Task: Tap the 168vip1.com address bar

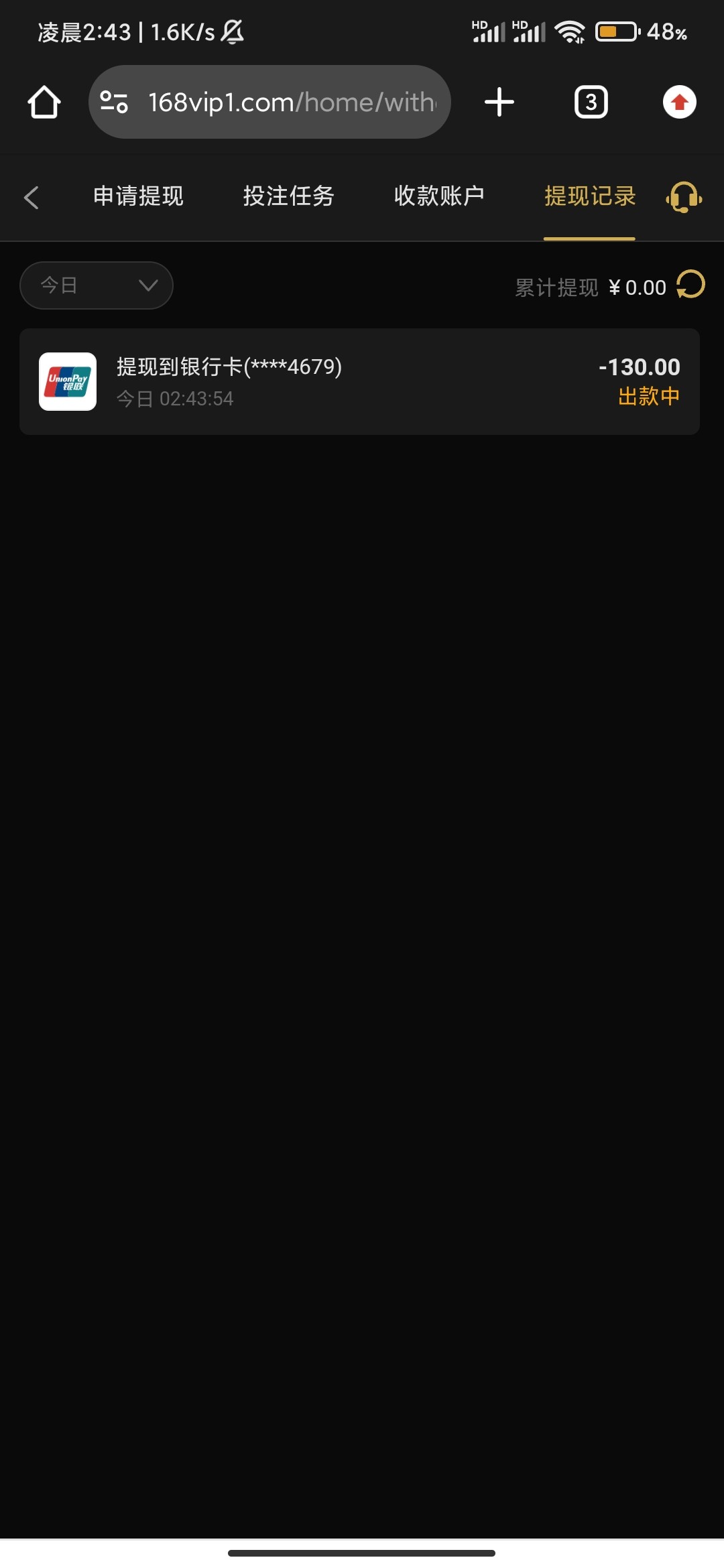Action: [x=269, y=102]
